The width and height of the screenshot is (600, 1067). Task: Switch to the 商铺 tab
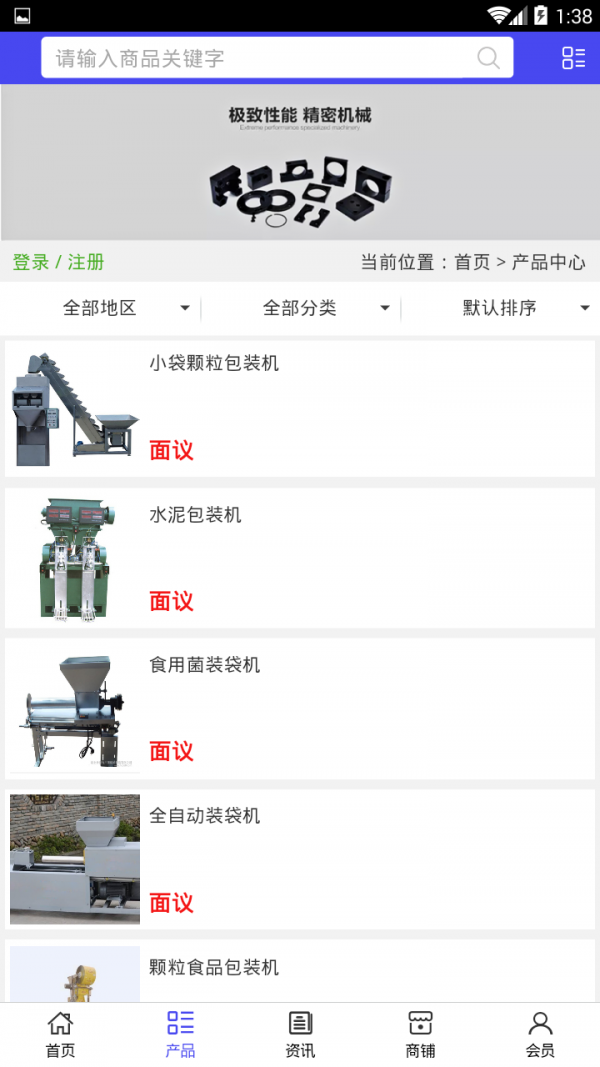click(x=420, y=1034)
